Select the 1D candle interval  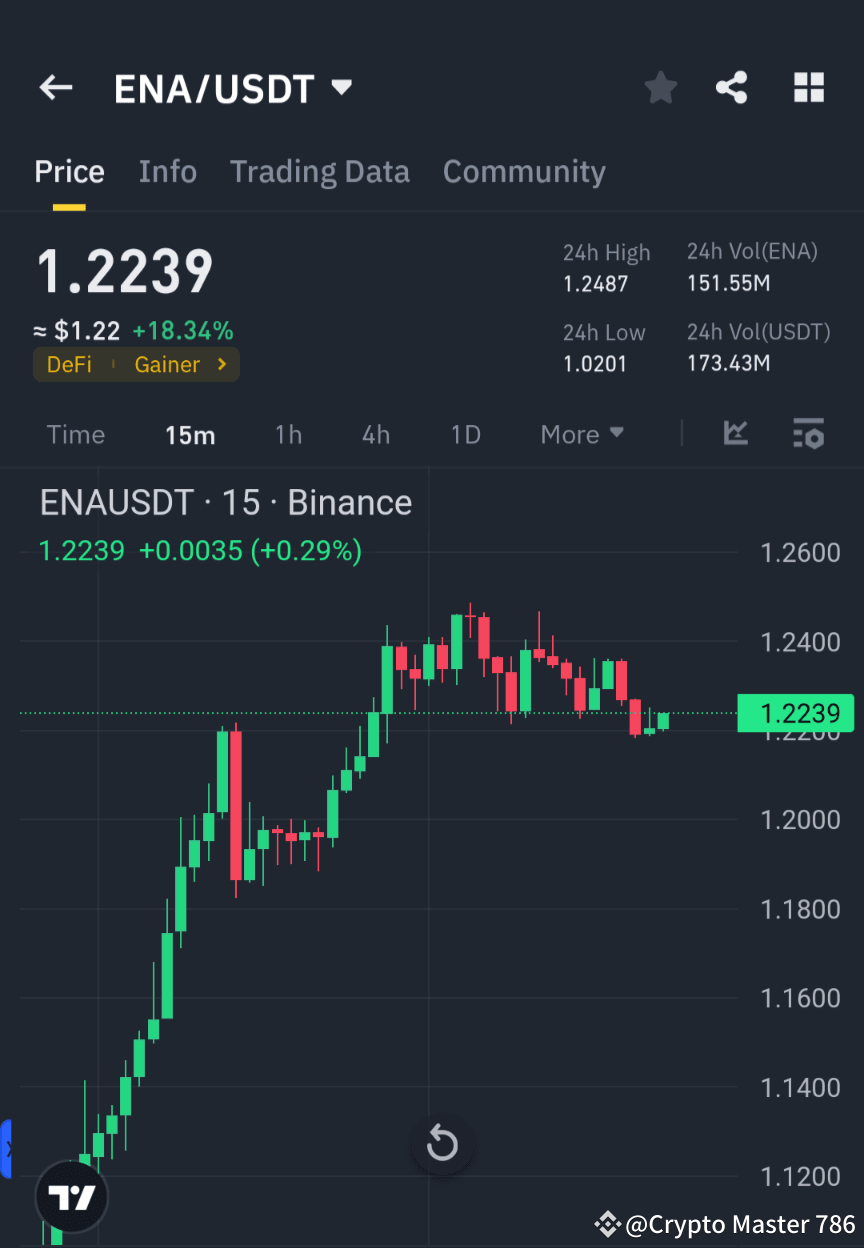tap(465, 434)
